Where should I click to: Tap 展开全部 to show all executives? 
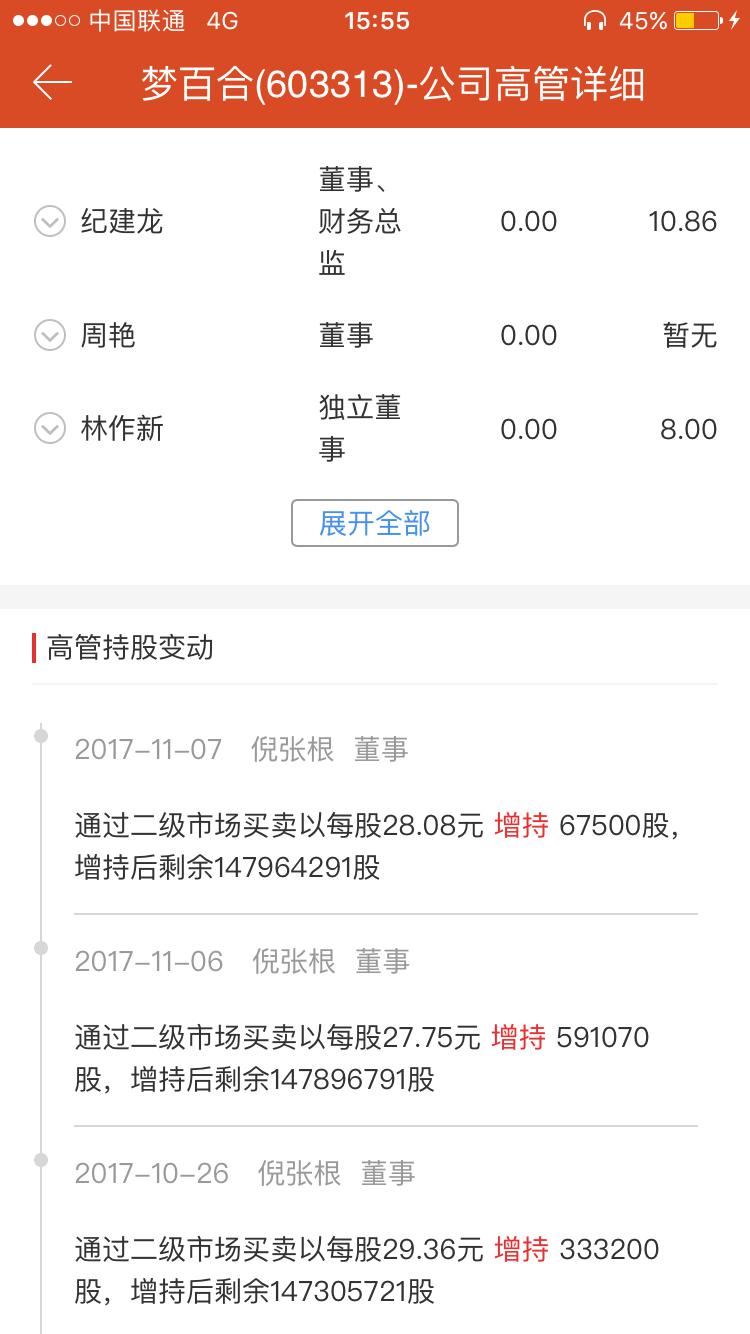375,522
